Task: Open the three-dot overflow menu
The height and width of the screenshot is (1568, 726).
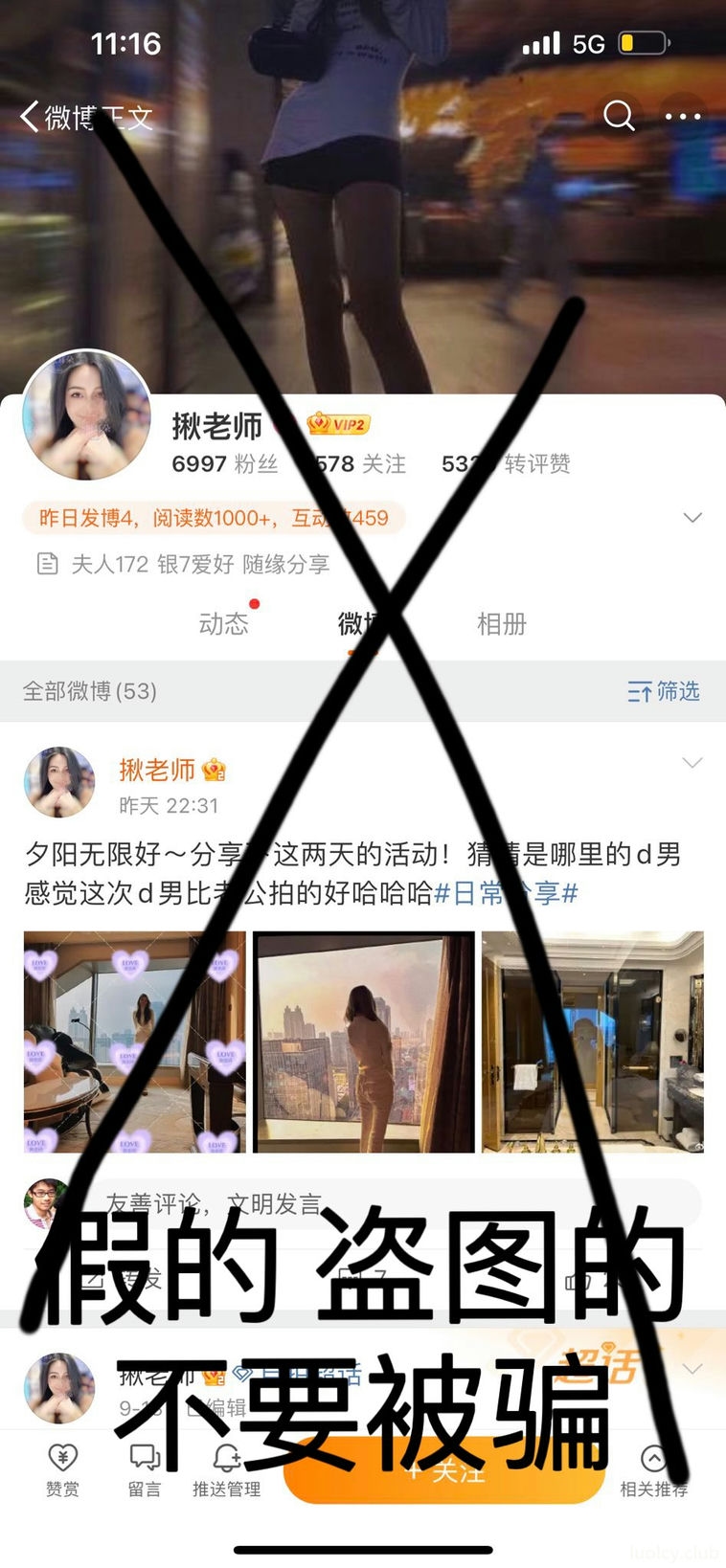Action: click(683, 117)
